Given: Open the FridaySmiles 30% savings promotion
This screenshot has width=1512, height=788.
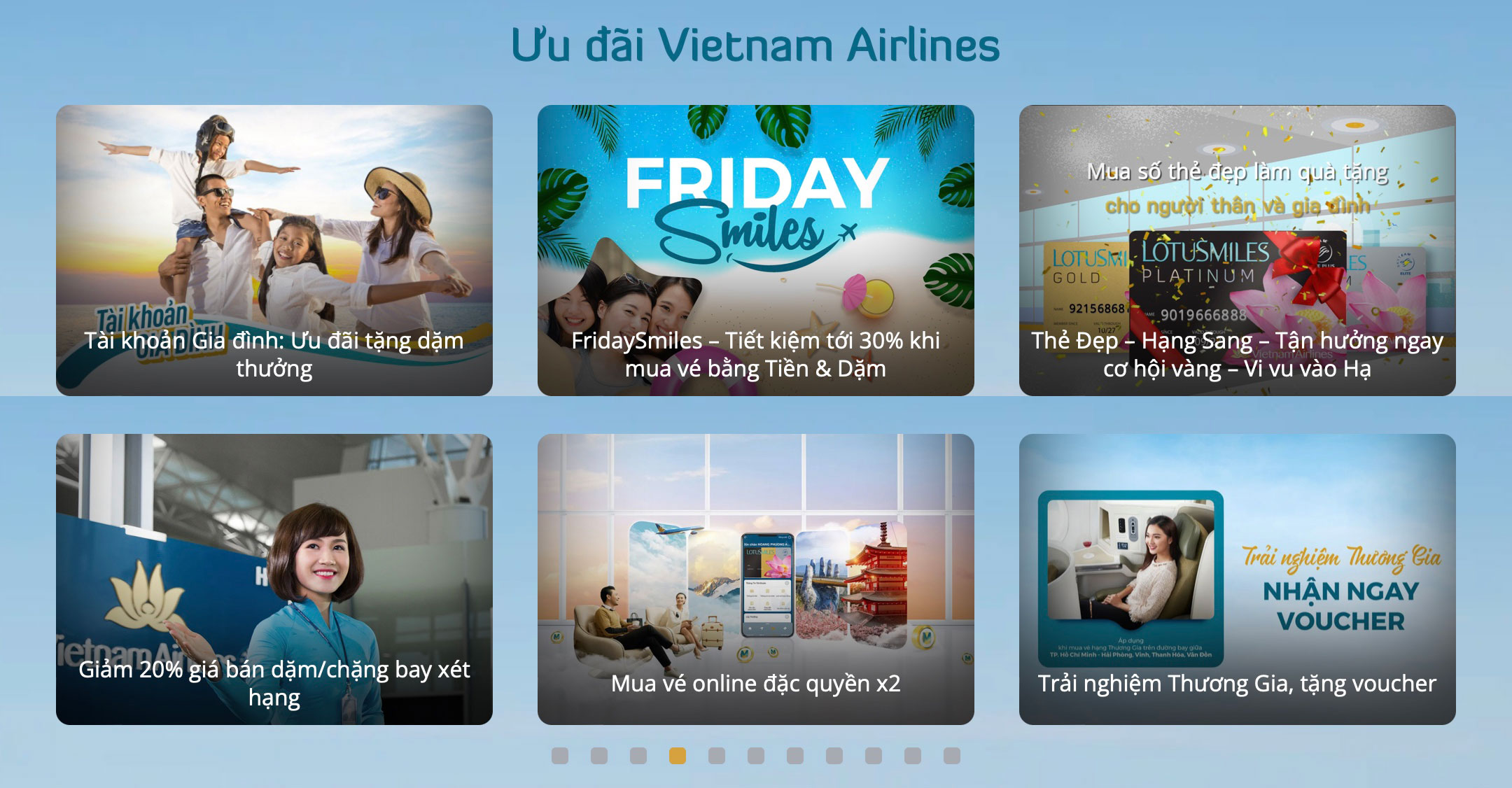Looking at the screenshot, I should 755,250.
